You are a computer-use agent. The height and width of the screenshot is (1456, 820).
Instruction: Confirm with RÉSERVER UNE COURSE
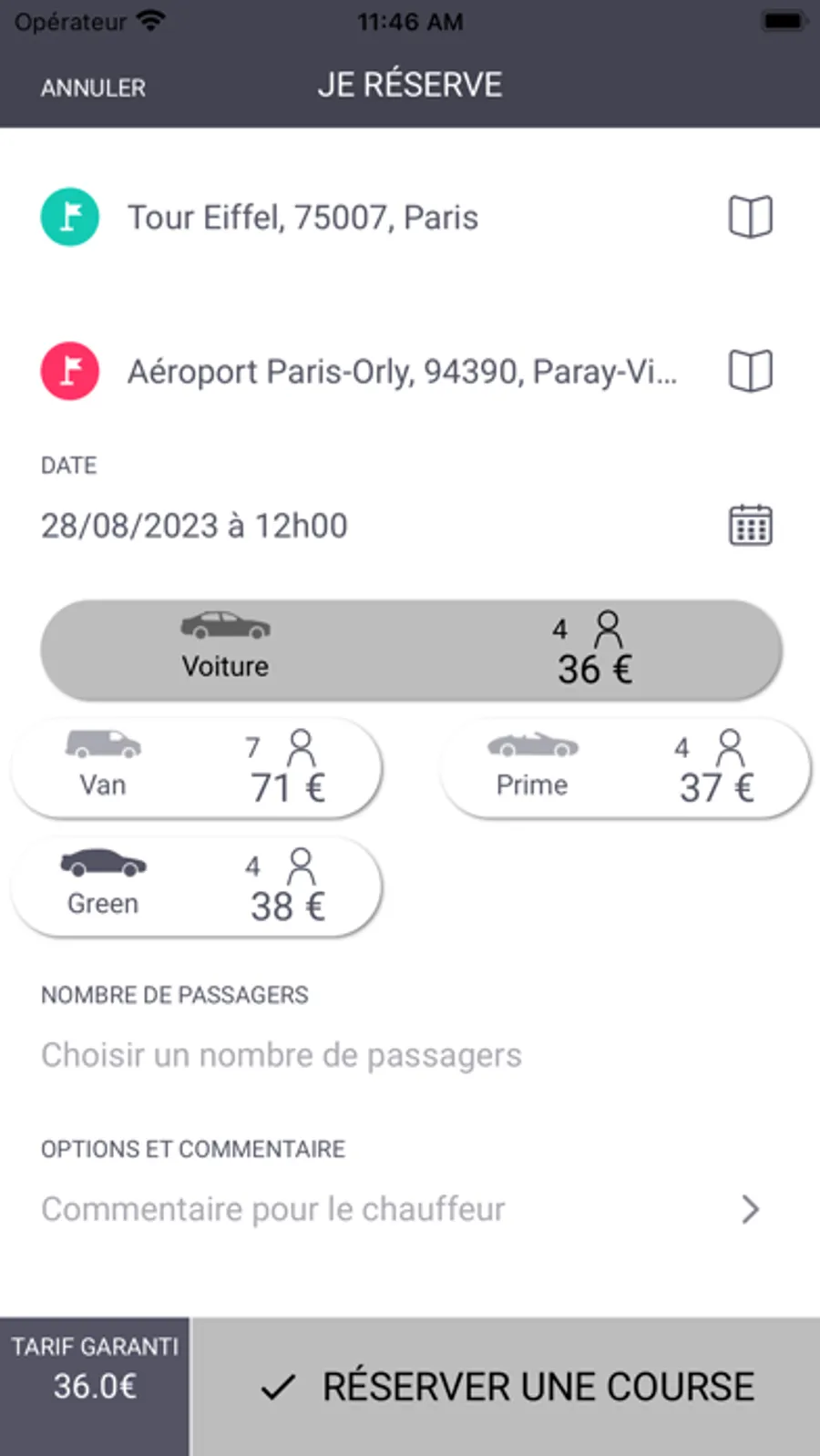click(507, 1386)
